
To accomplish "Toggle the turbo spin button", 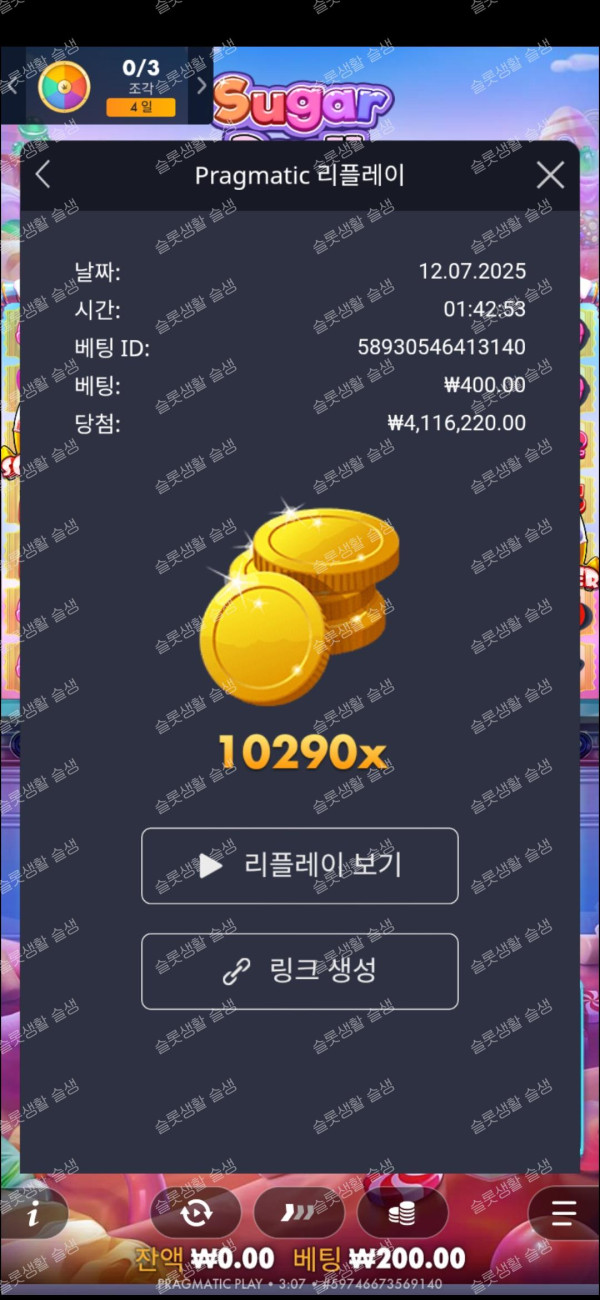I will click(299, 1213).
